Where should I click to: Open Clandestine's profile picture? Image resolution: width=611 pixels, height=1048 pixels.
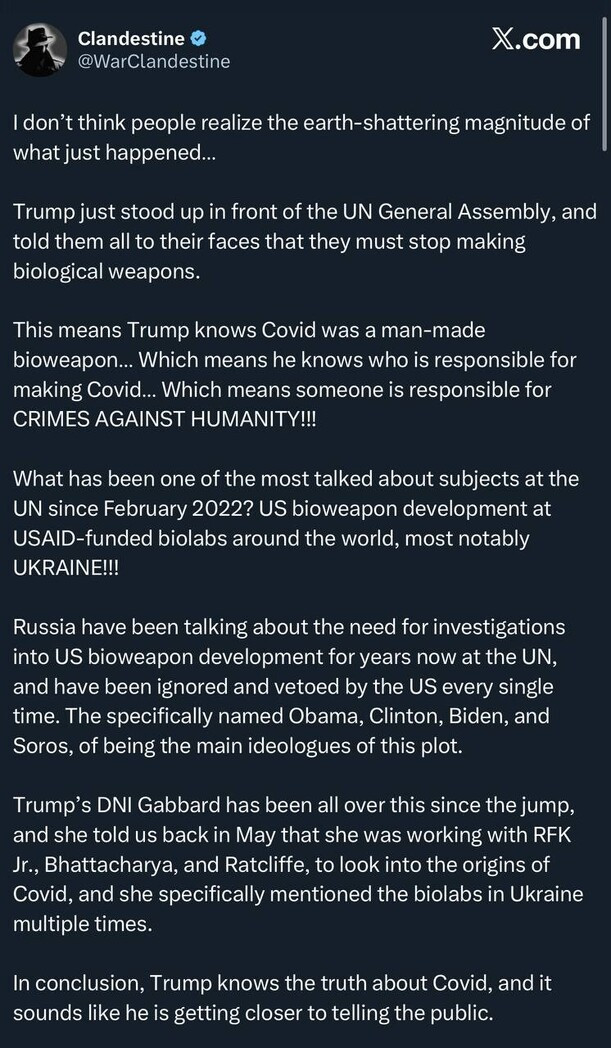40,50
